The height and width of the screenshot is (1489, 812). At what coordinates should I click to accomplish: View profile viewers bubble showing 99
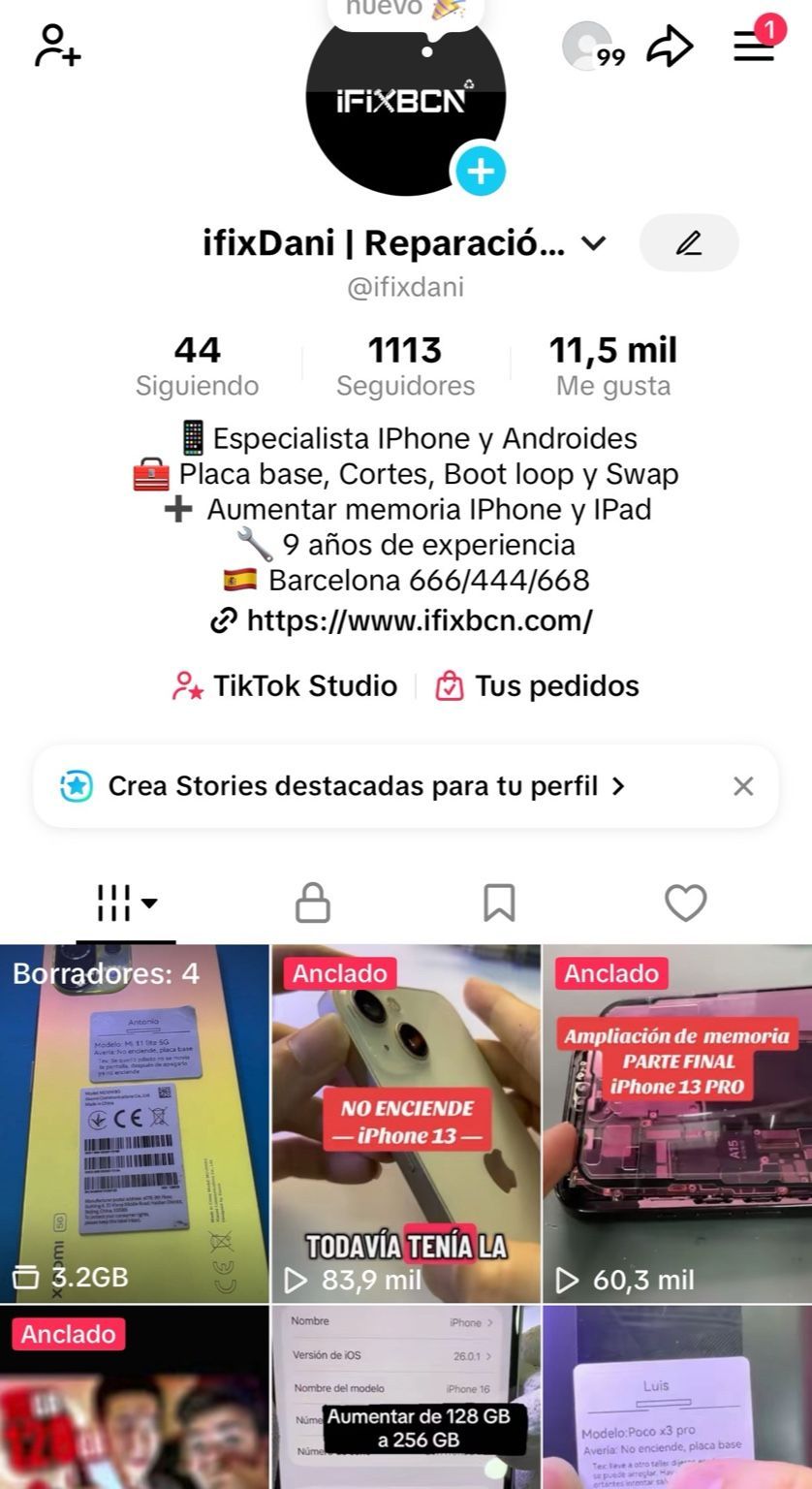pos(588,48)
